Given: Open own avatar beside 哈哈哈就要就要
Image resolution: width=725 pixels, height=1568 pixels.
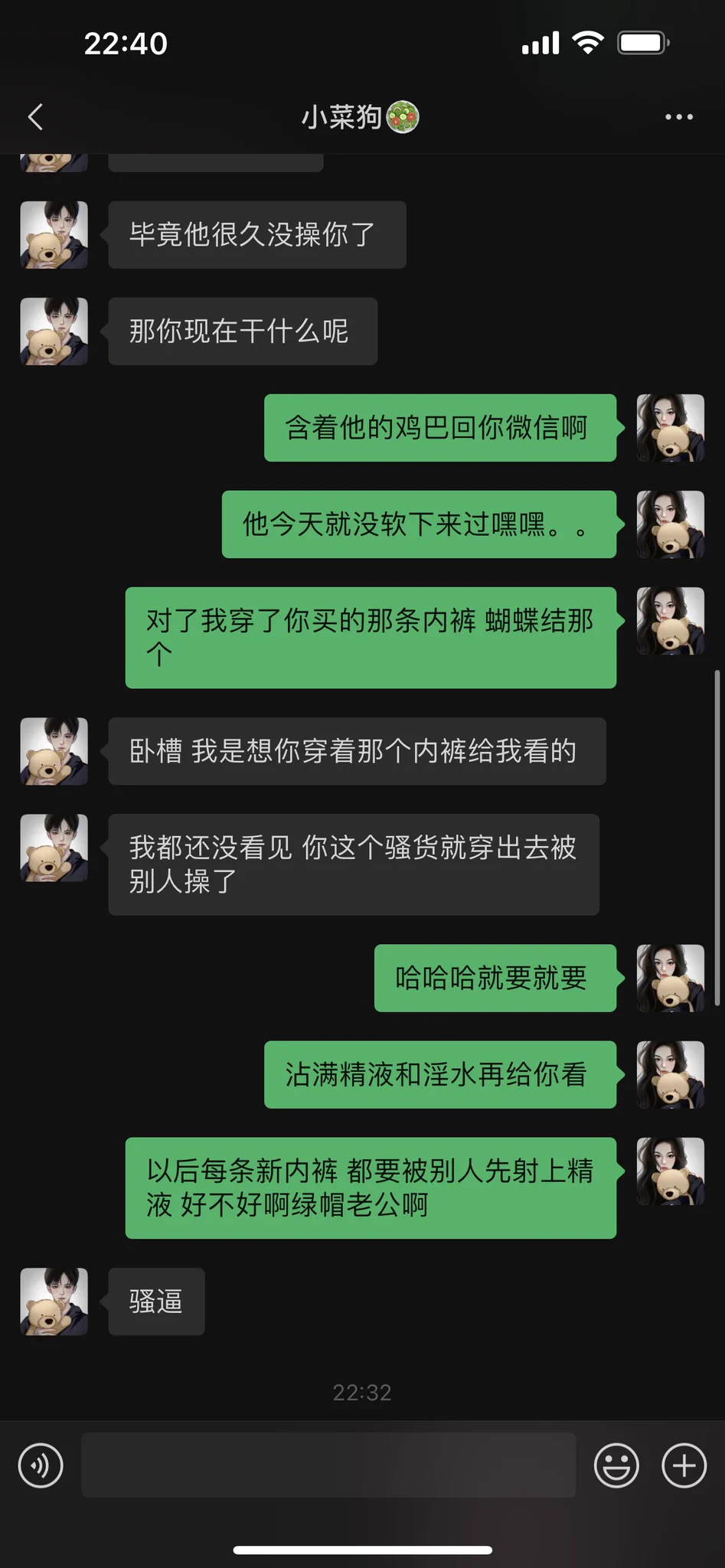Looking at the screenshot, I should point(671,978).
